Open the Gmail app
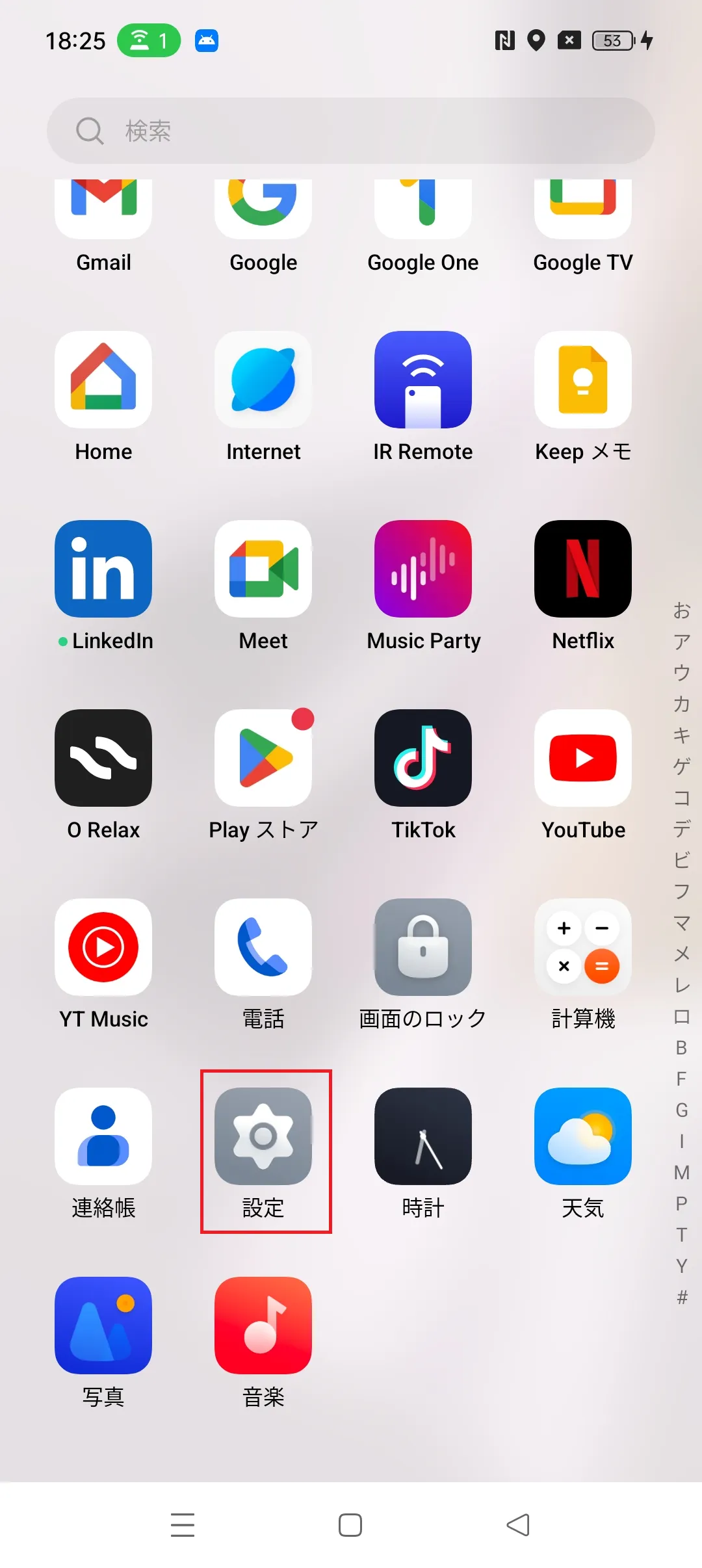 coord(103,208)
